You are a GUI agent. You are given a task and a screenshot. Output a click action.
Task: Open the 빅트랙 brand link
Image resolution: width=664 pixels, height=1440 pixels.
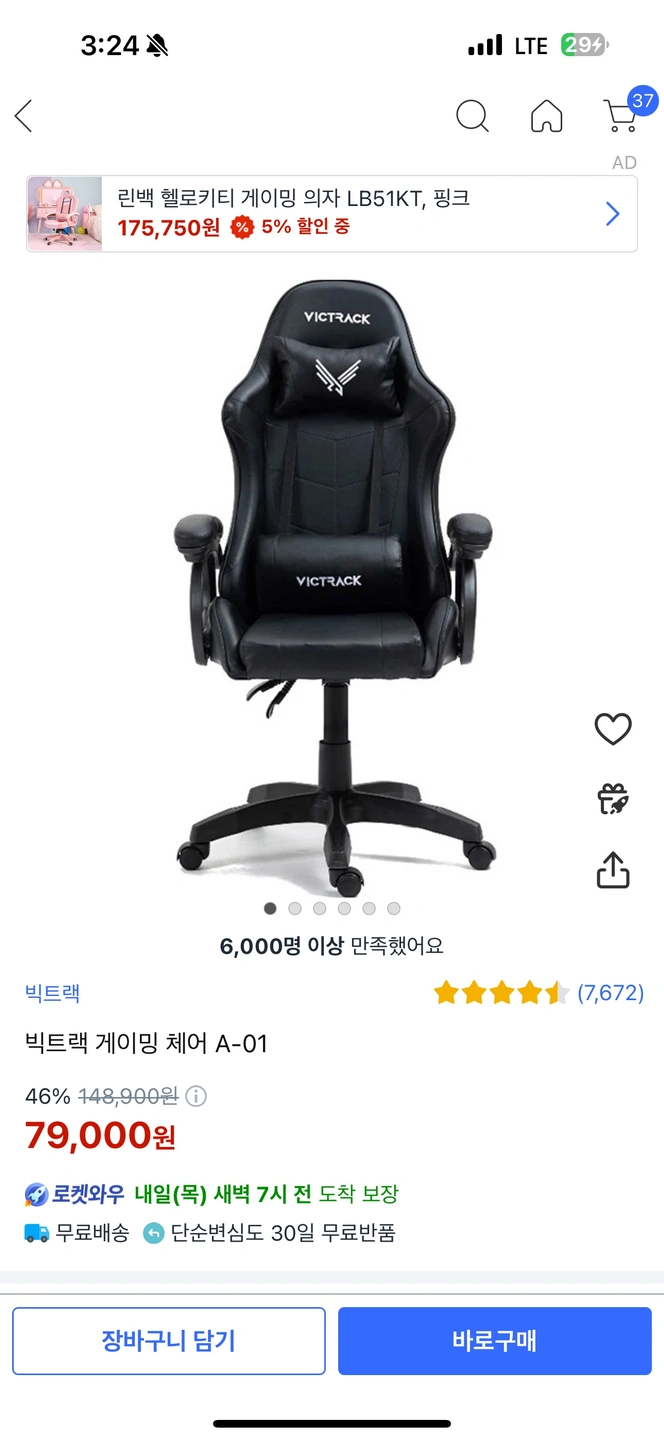[x=52, y=993]
